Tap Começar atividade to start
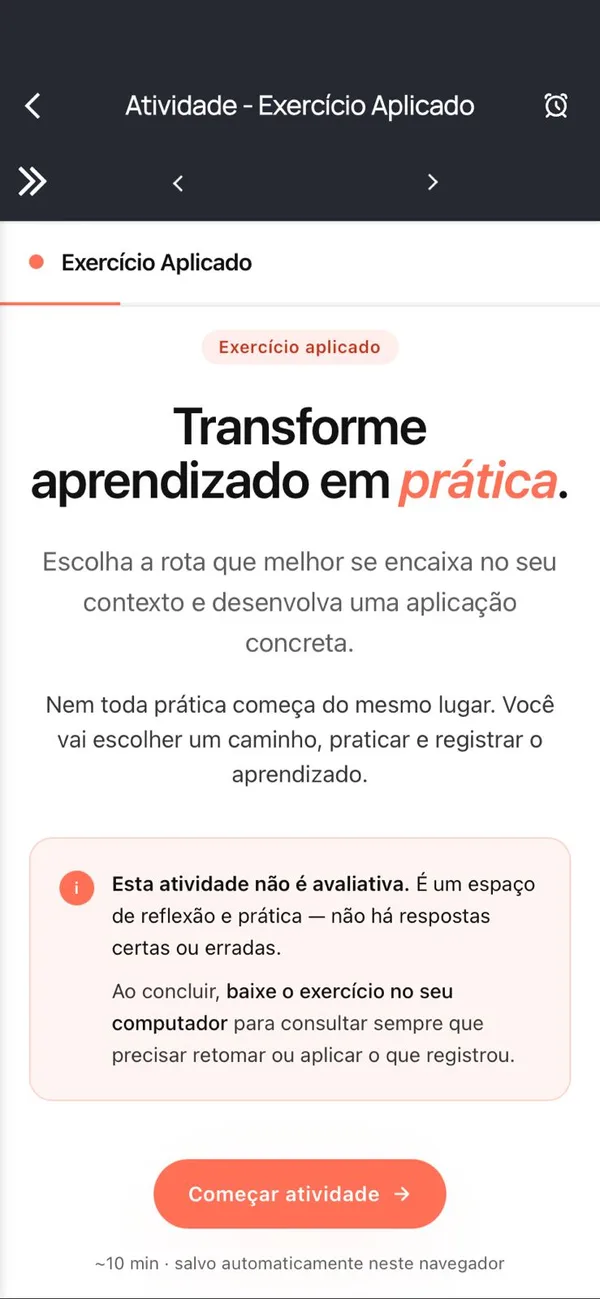 click(x=299, y=1193)
